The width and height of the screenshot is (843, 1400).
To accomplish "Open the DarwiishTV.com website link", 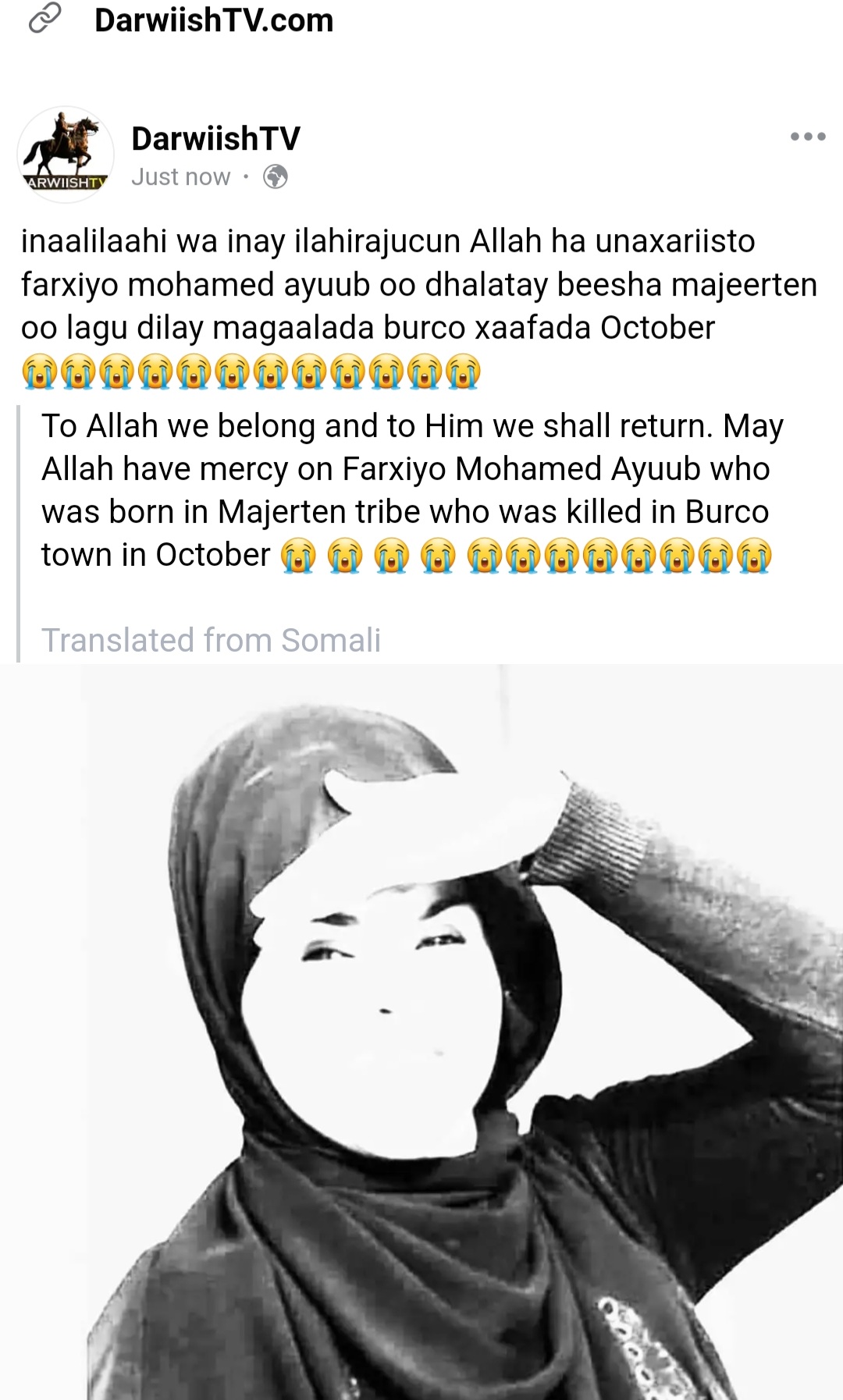I will point(213,20).
